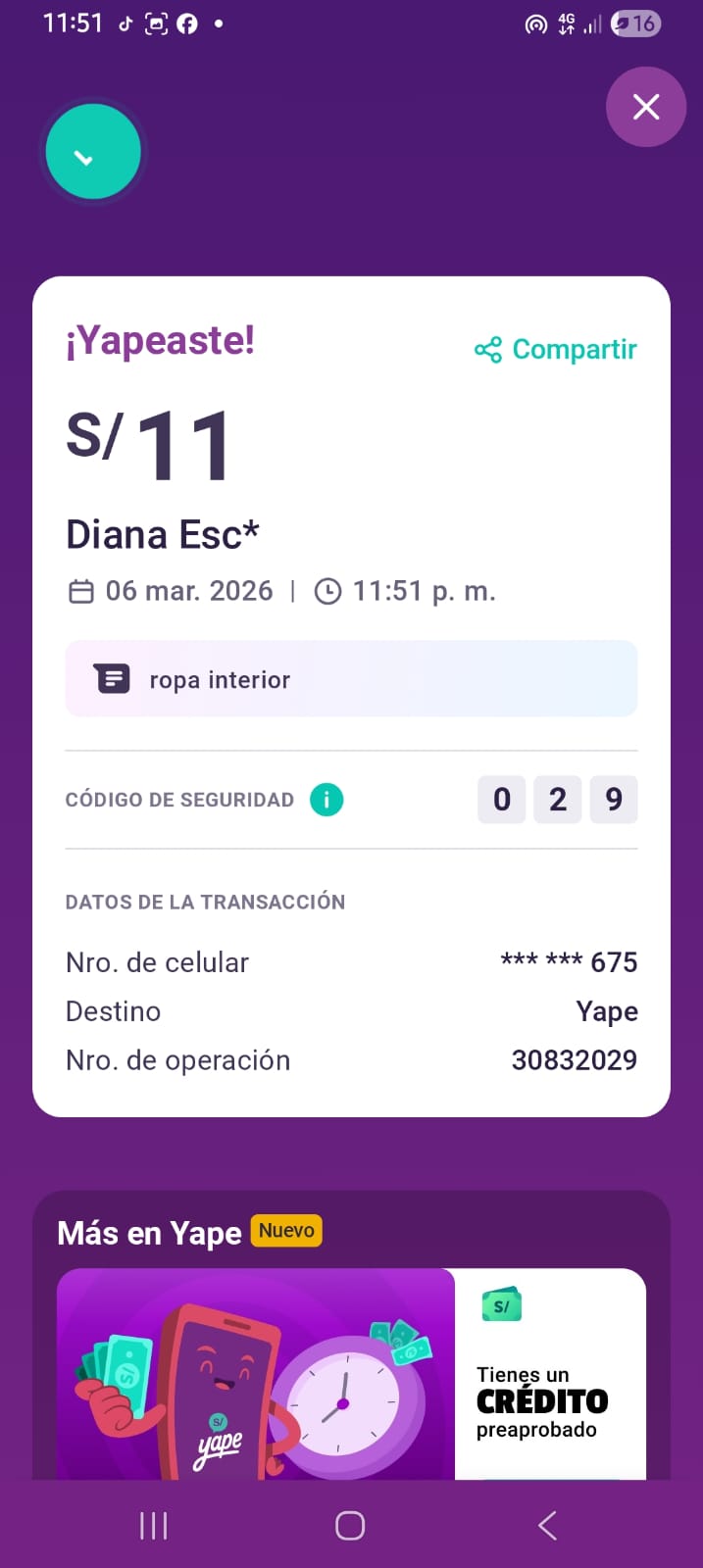
Task: Go to the phone home screen
Action: point(350,1525)
